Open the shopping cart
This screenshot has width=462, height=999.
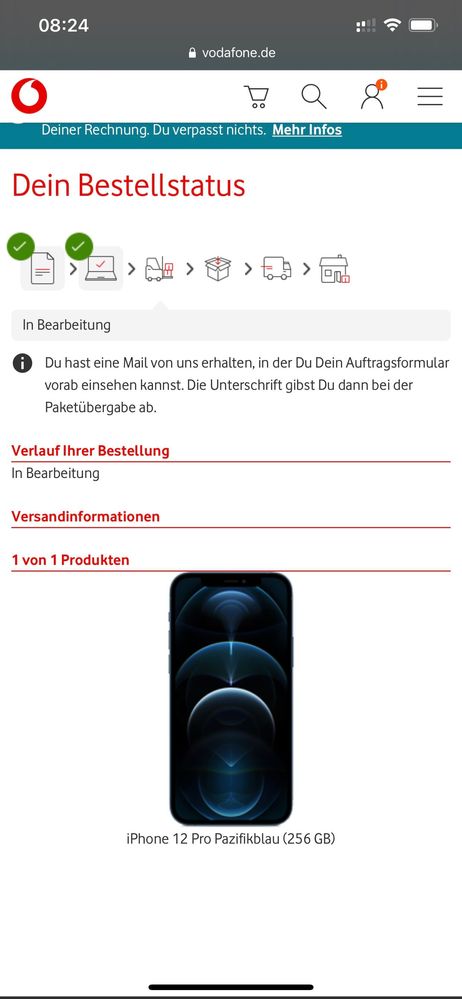pyautogui.click(x=256, y=96)
